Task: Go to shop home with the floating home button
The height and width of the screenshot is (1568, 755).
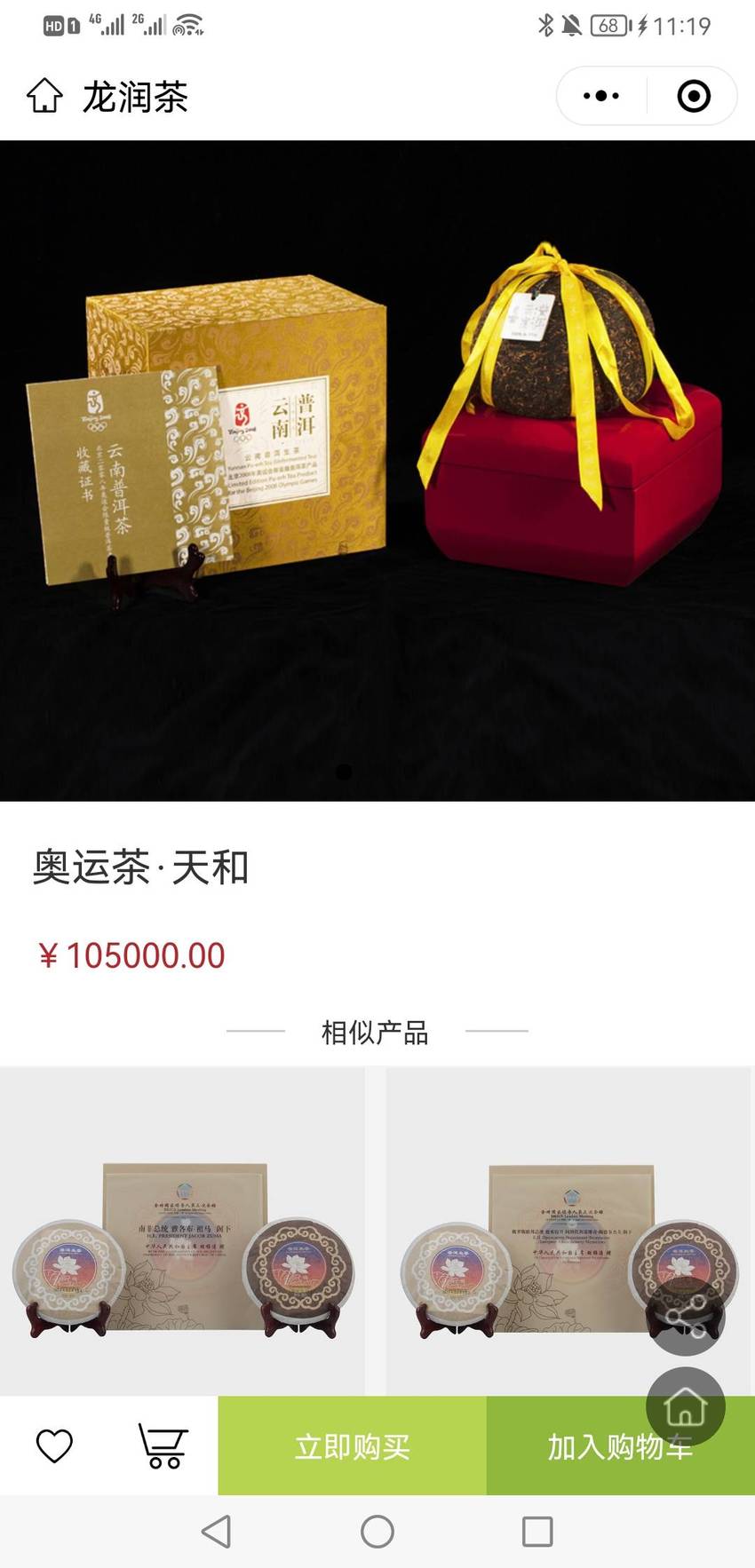Action: point(686,1406)
